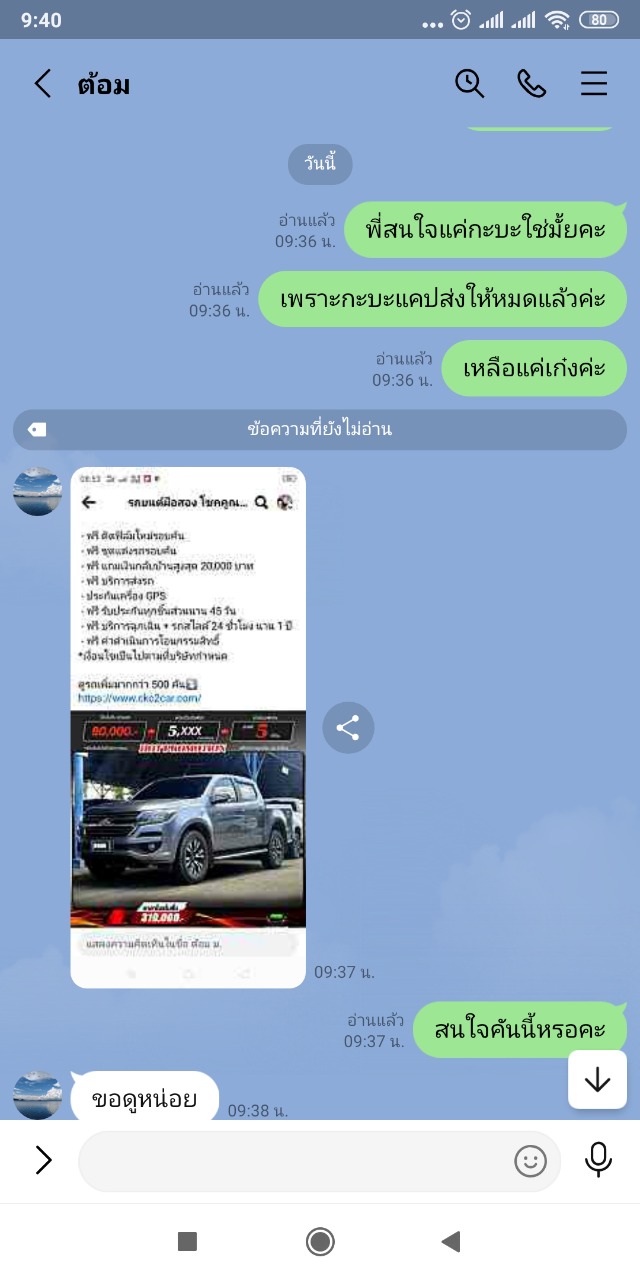Open the chat menu
Screen dimensions: 640x1280
(594, 84)
